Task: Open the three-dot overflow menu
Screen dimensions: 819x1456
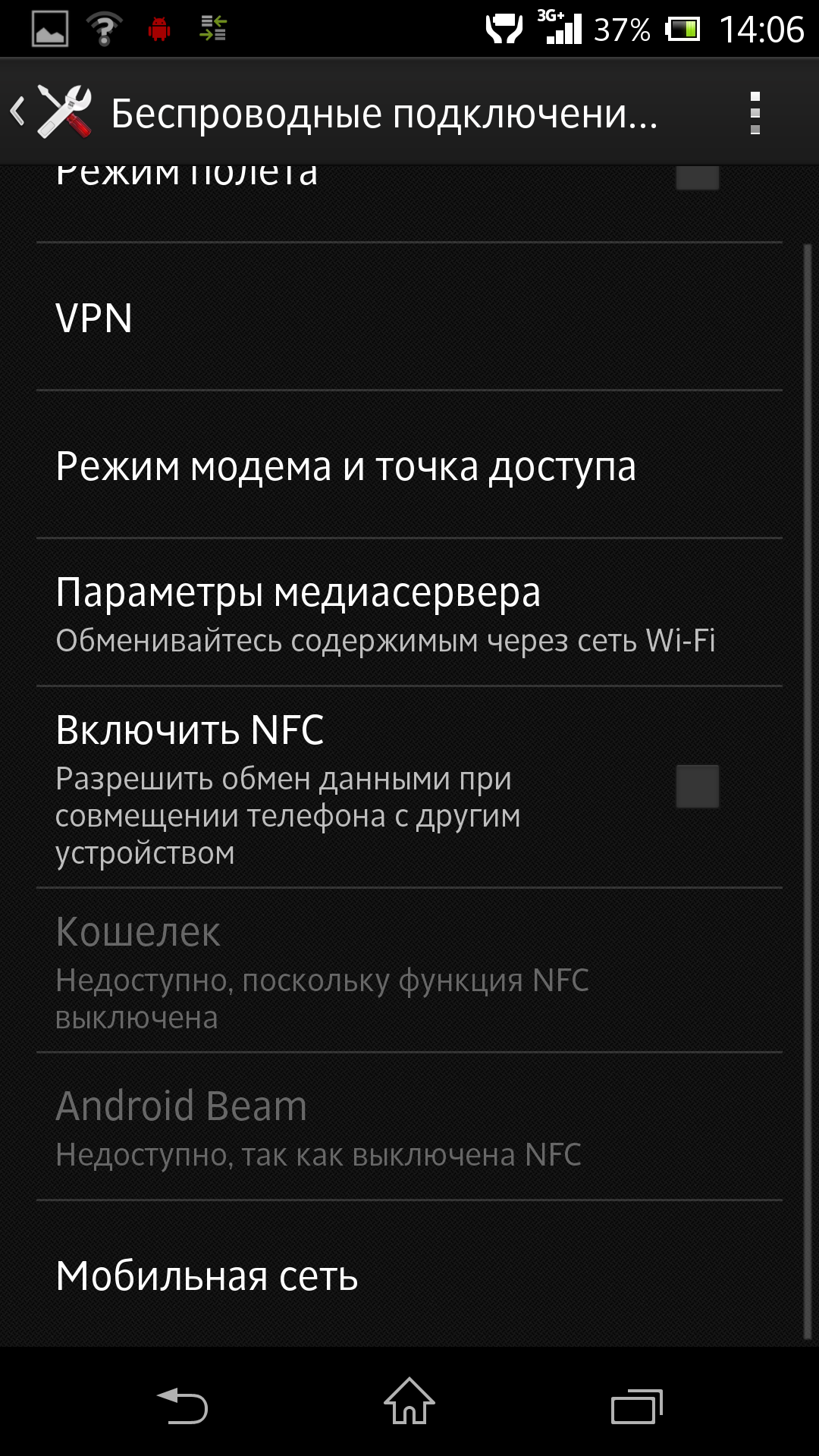Action: (754, 114)
